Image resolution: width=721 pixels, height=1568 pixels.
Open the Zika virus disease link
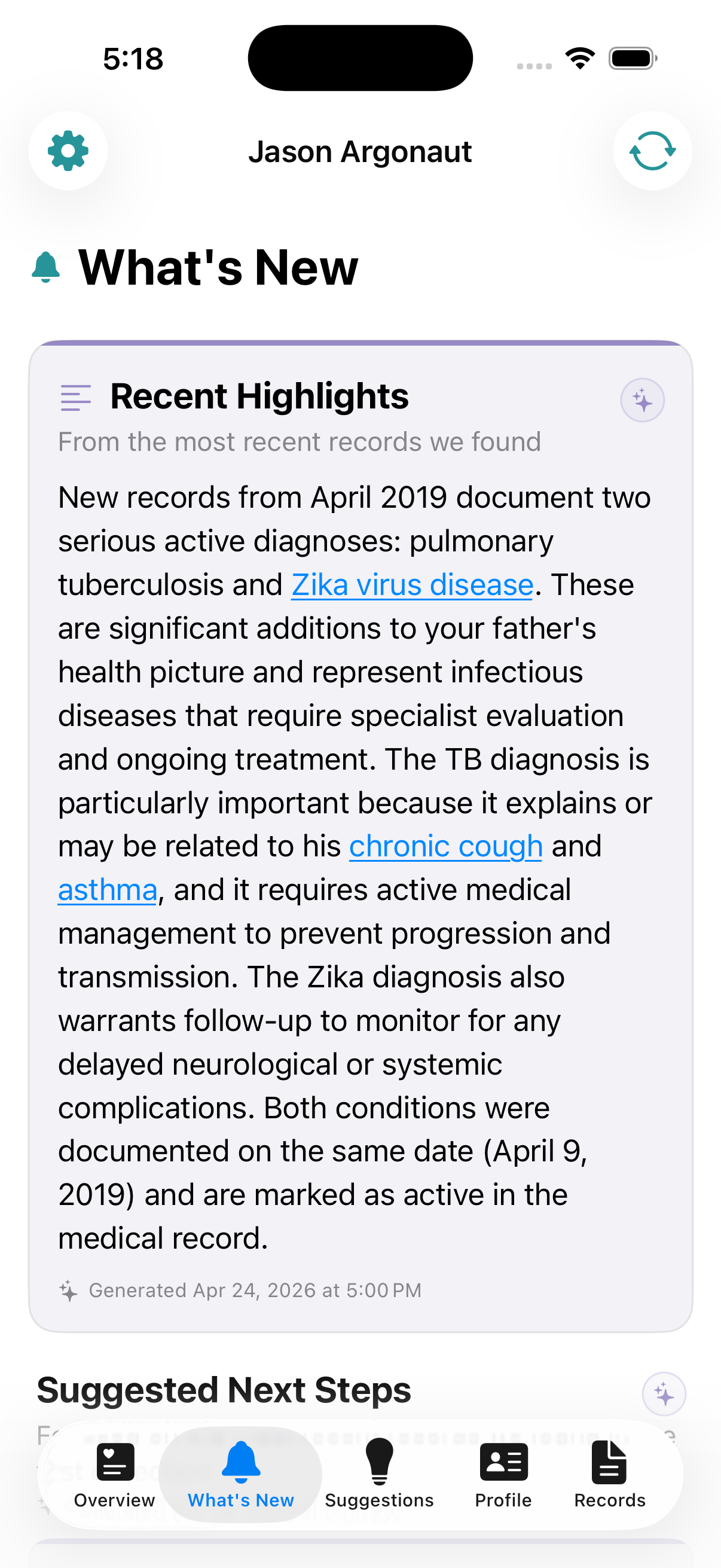[x=412, y=585]
